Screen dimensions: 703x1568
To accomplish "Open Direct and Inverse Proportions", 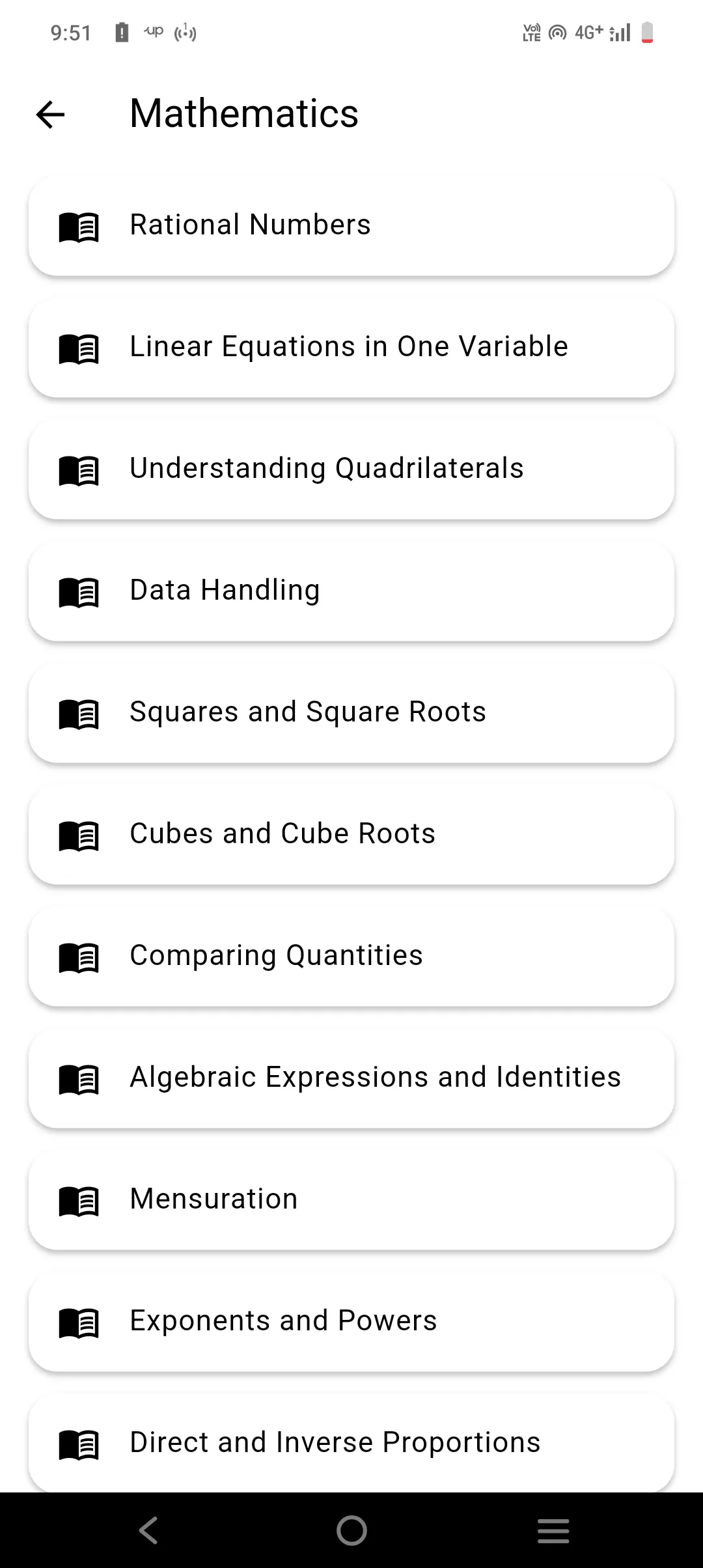I will (351, 1443).
